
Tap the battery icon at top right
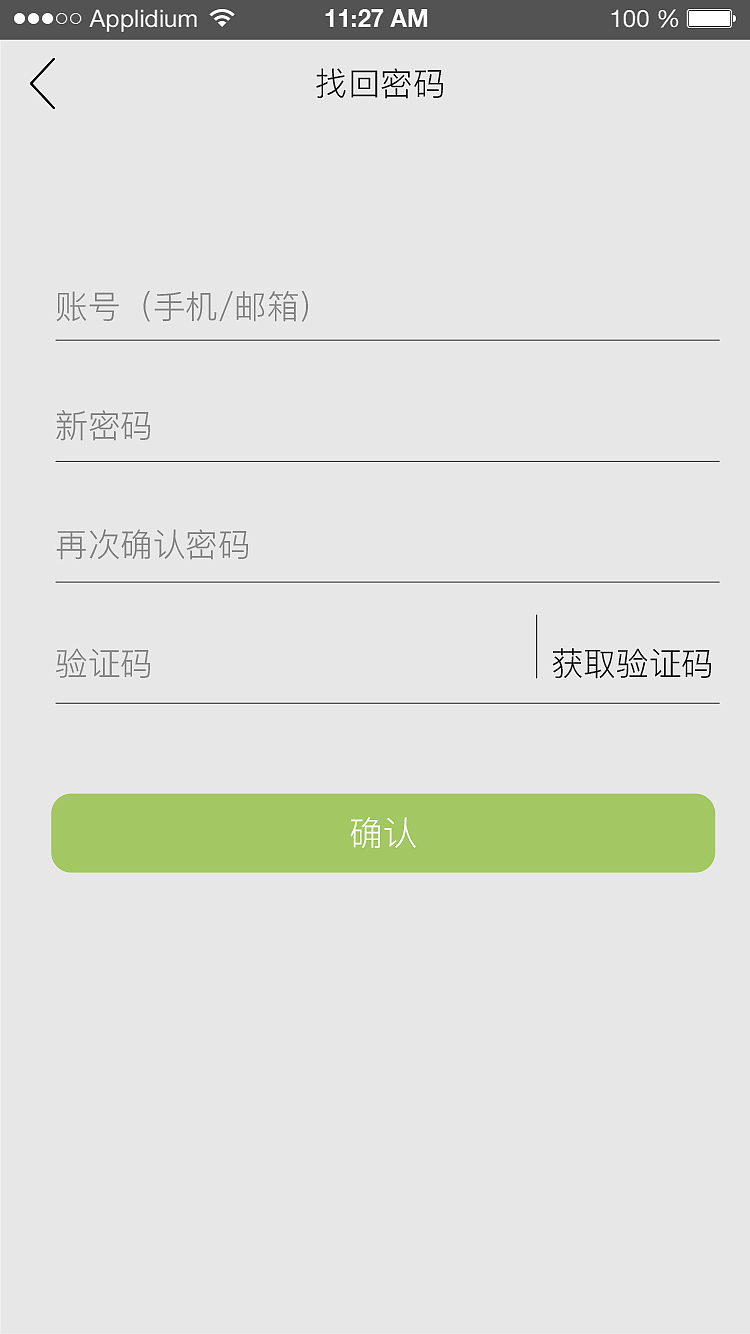click(x=712, y=17)
